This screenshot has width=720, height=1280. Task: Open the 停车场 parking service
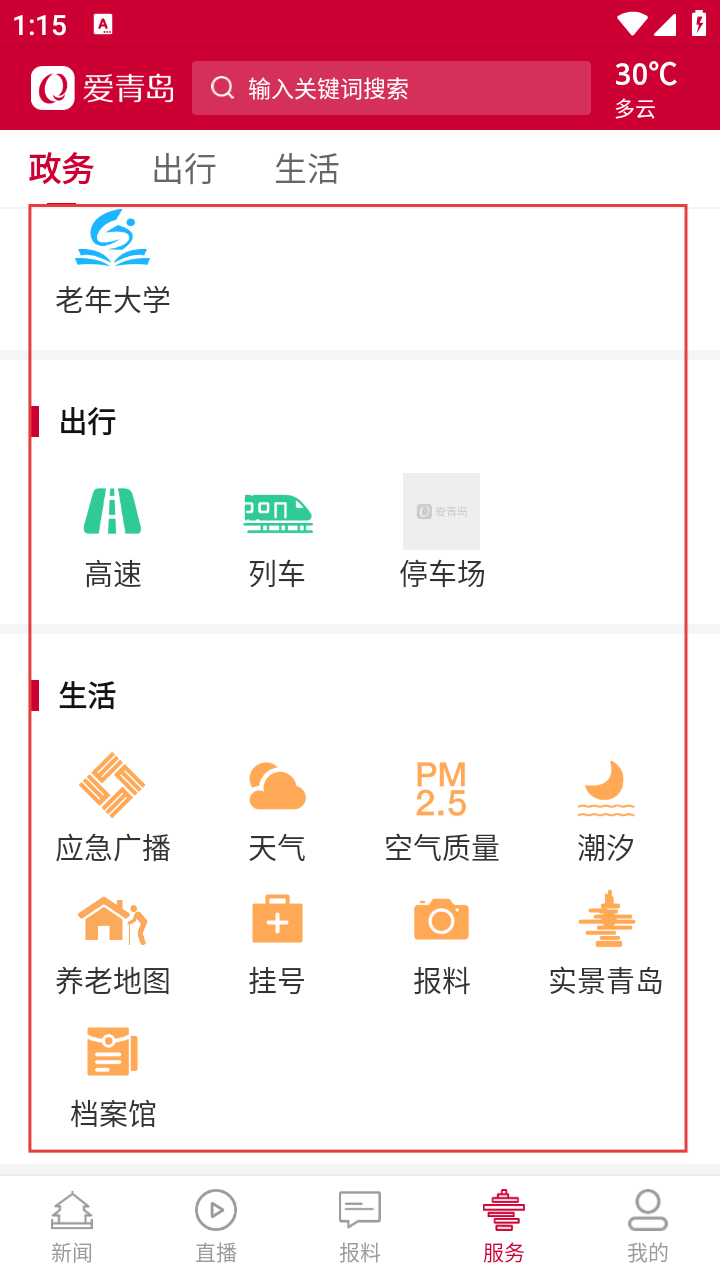point(441,530)
